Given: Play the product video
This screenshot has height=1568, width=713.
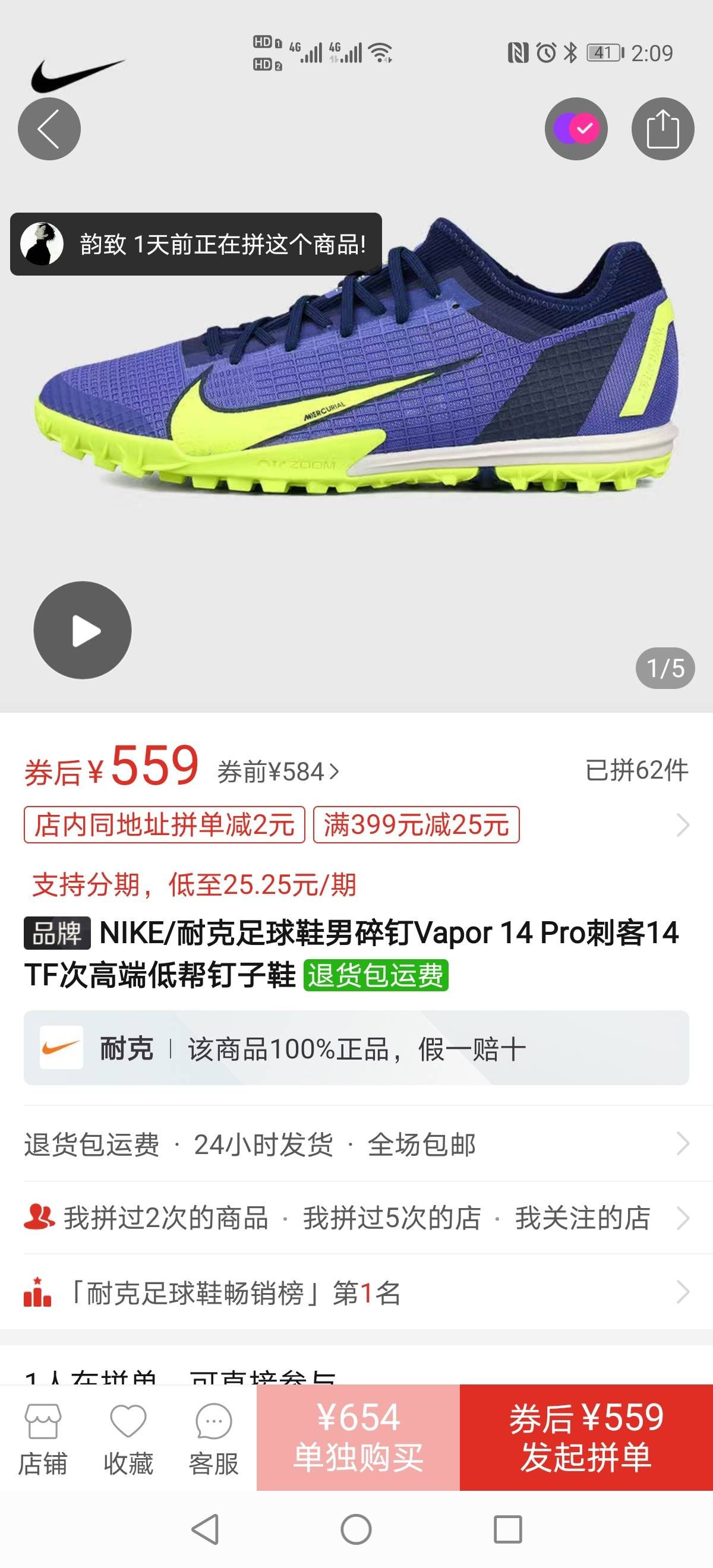Looking at the screenshot, I should tap(82, 630).
